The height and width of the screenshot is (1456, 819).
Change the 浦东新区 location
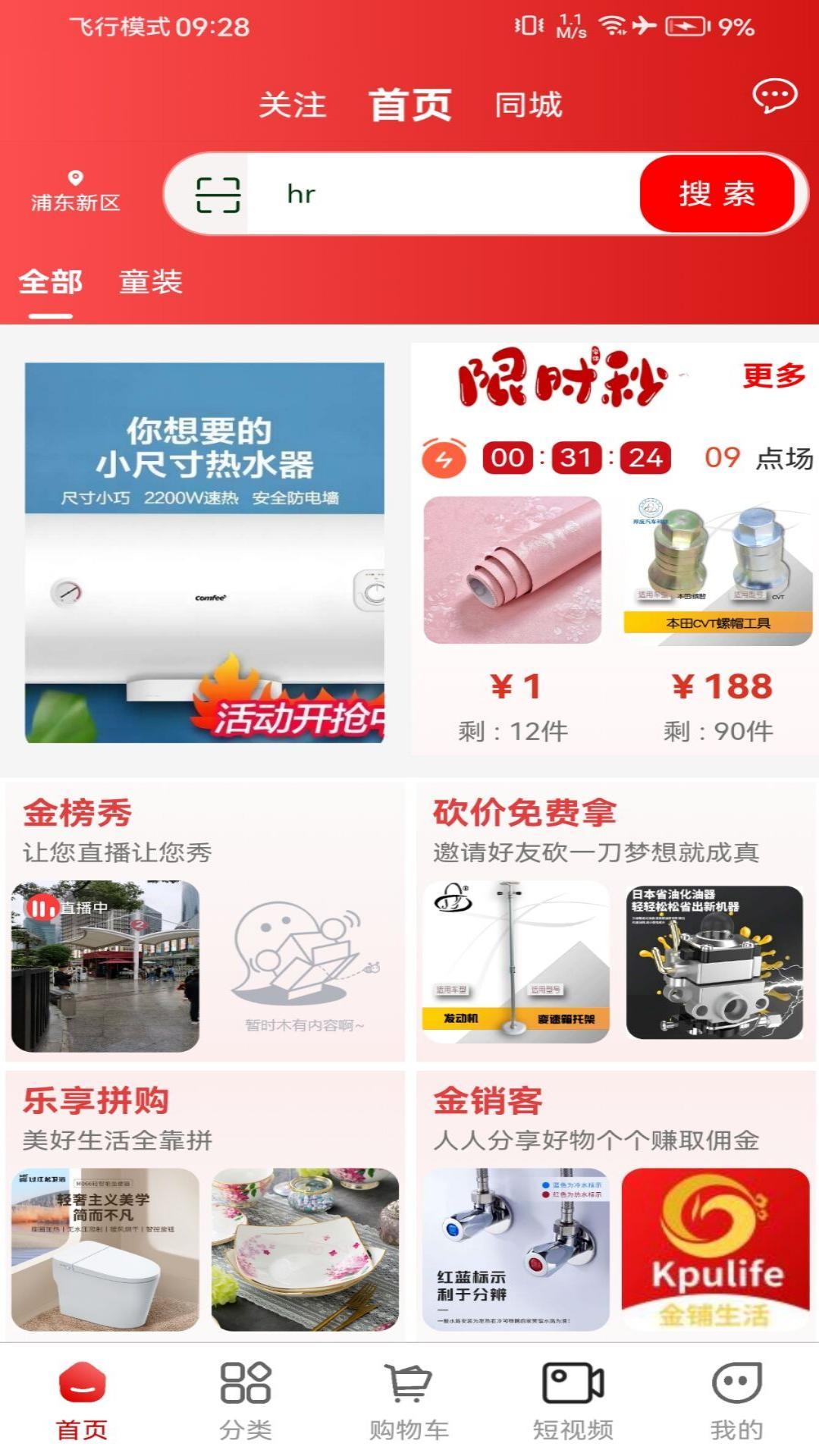[x=75, y=192]
